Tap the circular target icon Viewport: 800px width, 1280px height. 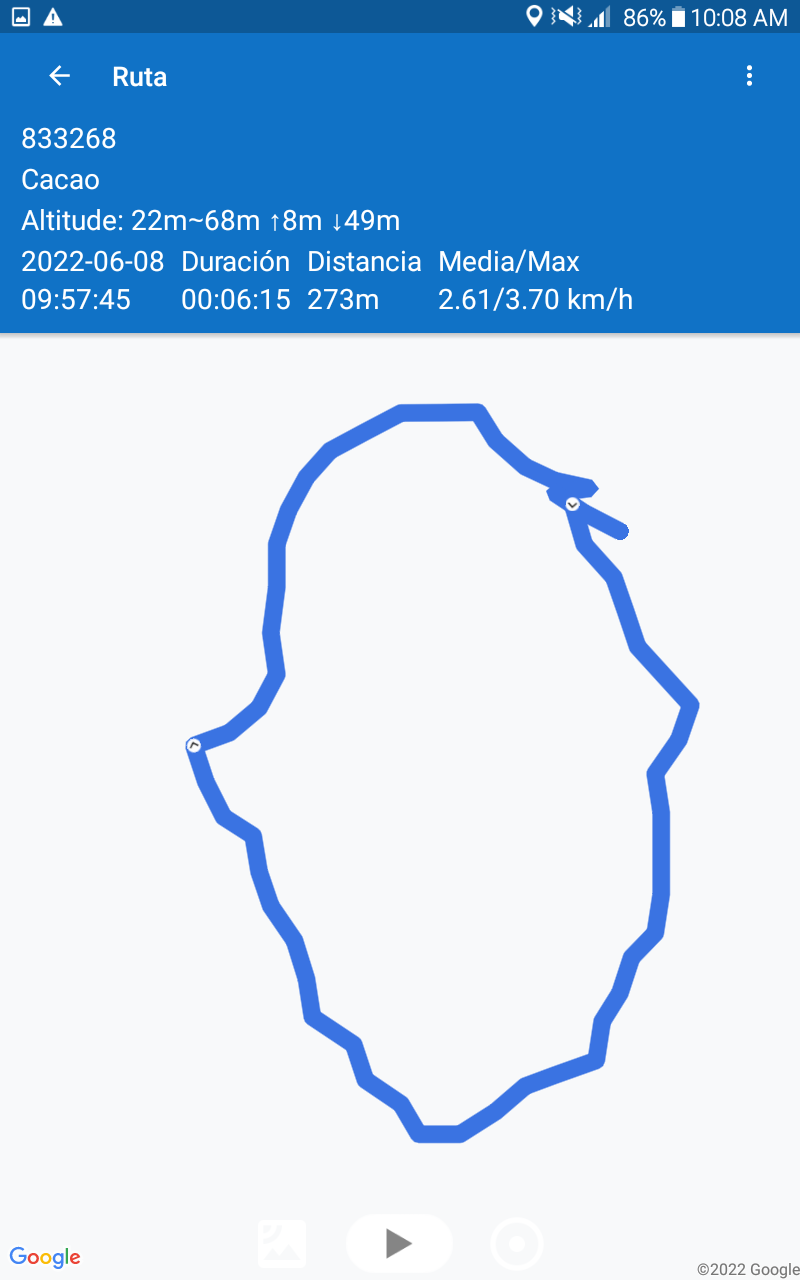point(517,1244)
